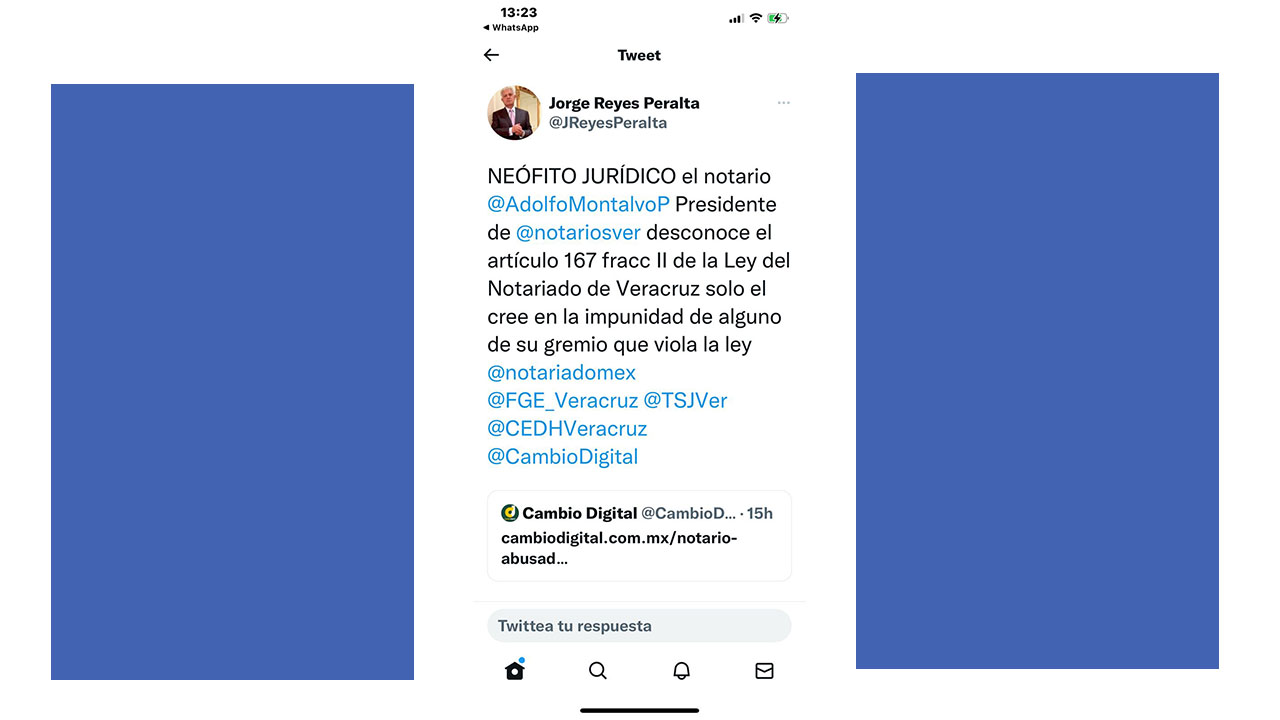This screenshot has width=1280, height=720.
Task: Open the @notariadomex mention
Action: (561, 372)
